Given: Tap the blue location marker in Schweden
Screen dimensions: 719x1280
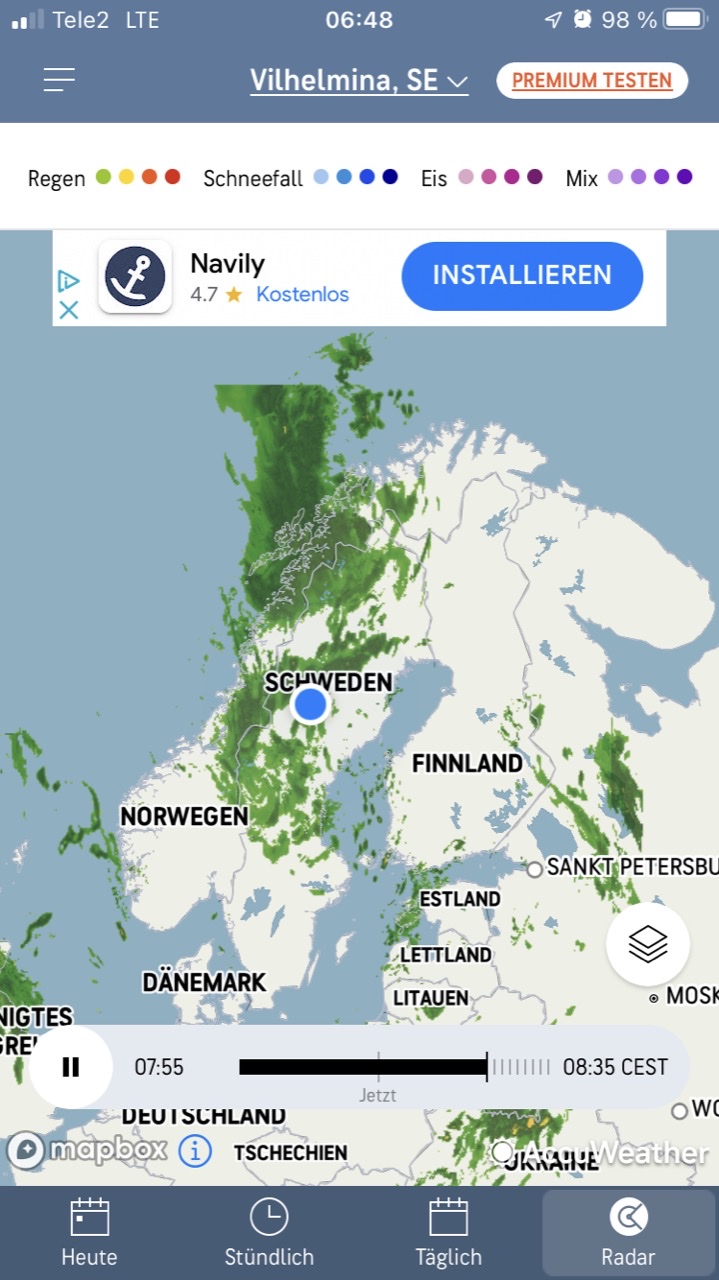Looking at the screenshot, I should (x=310, y=704).
